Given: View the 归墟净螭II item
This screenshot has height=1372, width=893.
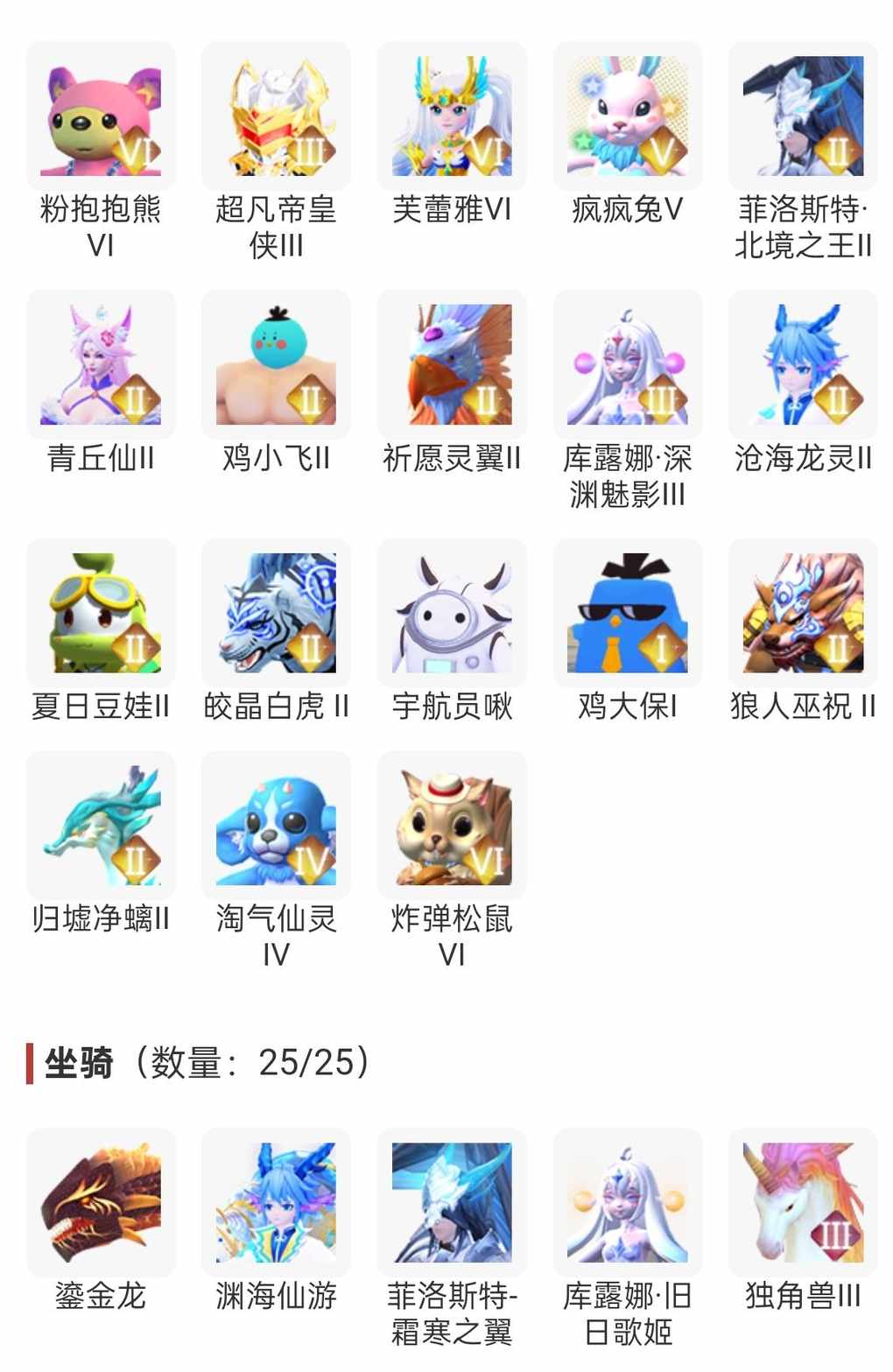Looking at the screenshot, I should pyautogui.click(x=101, y=826).
